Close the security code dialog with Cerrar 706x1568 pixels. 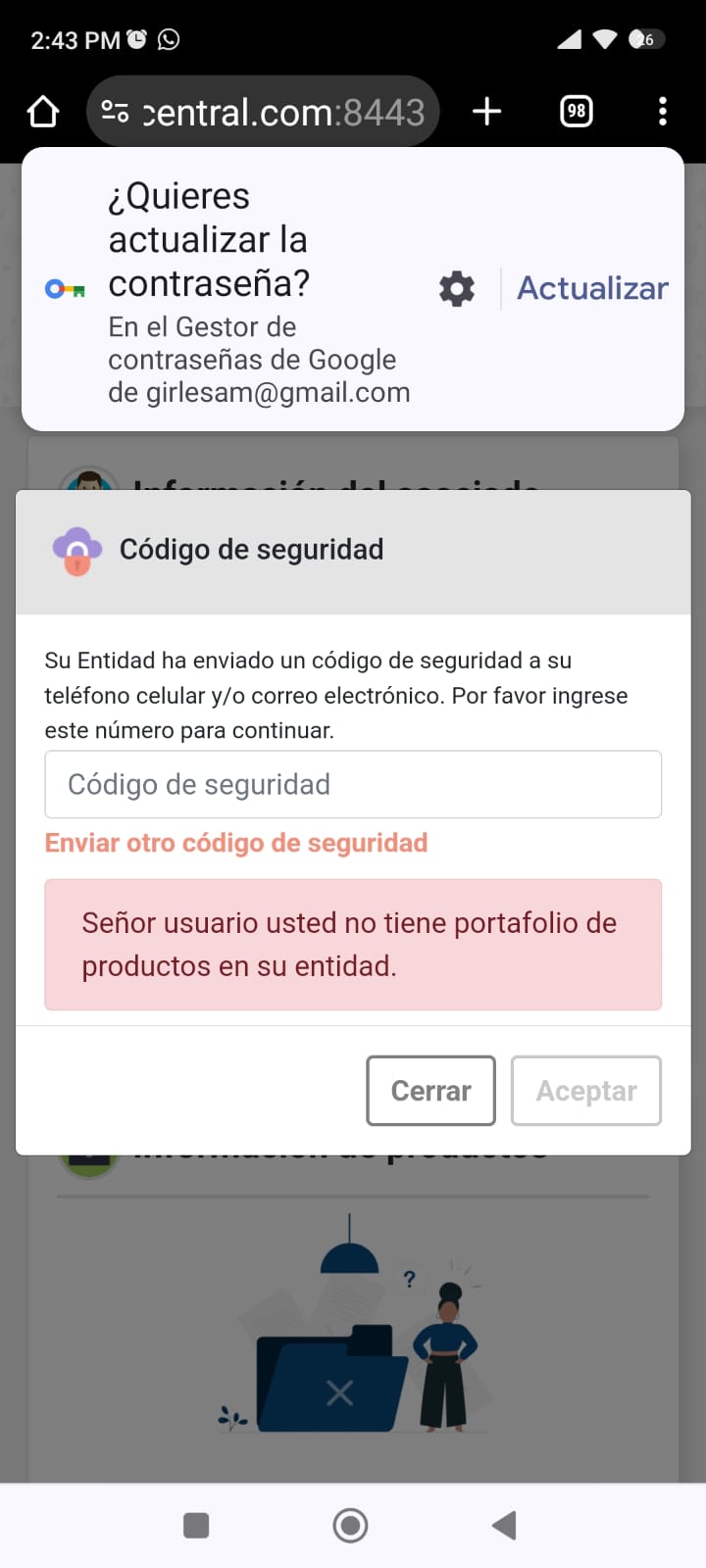click(430, 1091)
